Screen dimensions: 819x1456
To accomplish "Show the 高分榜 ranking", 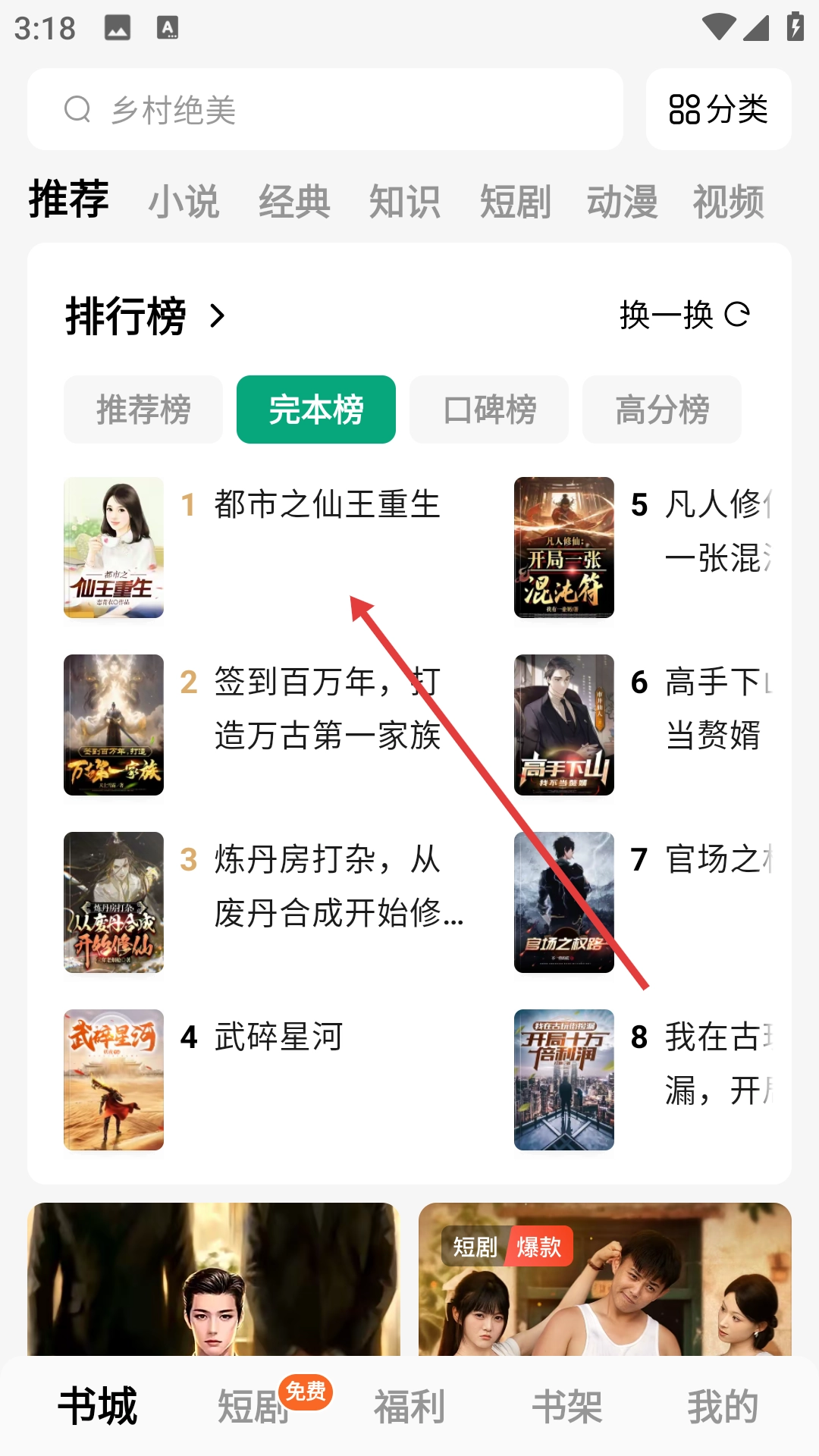I will [x=662, y=409].
